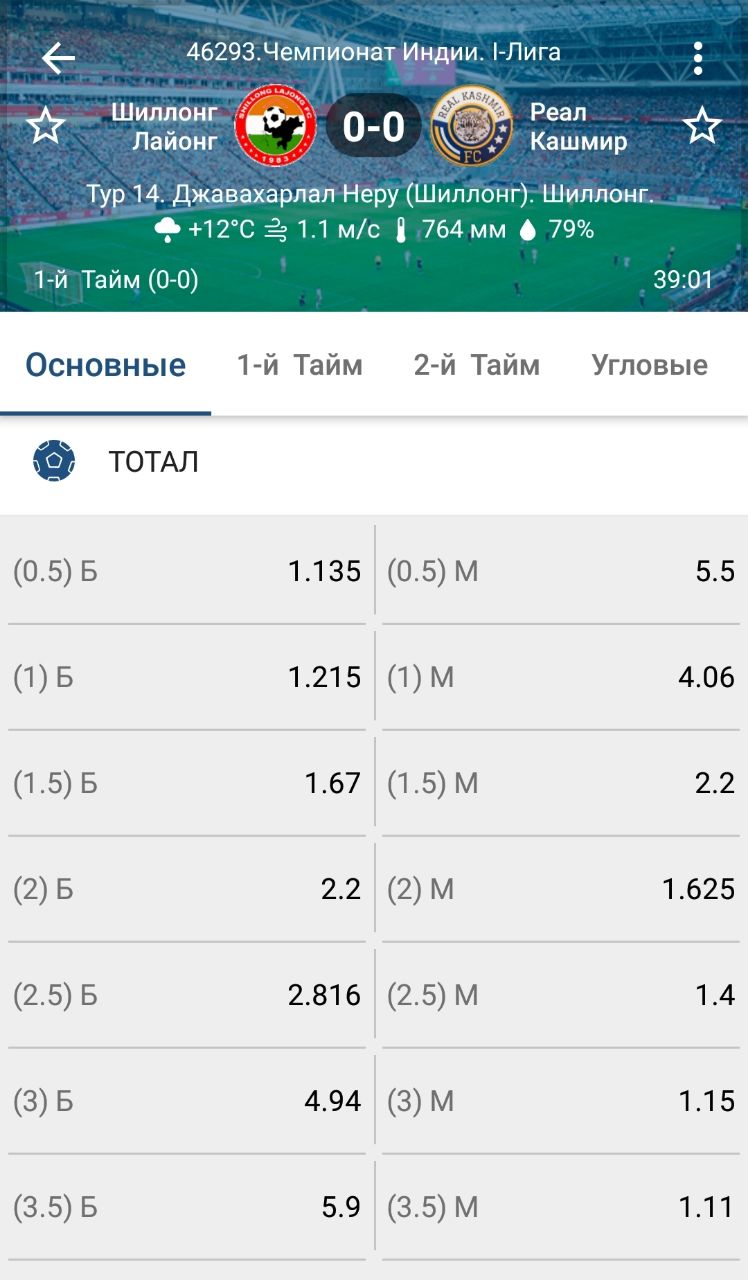This screenshot has height=1280, width=748.
Task: Add (2.5) М at 1.4 to slip
Action: pos(561,995)
